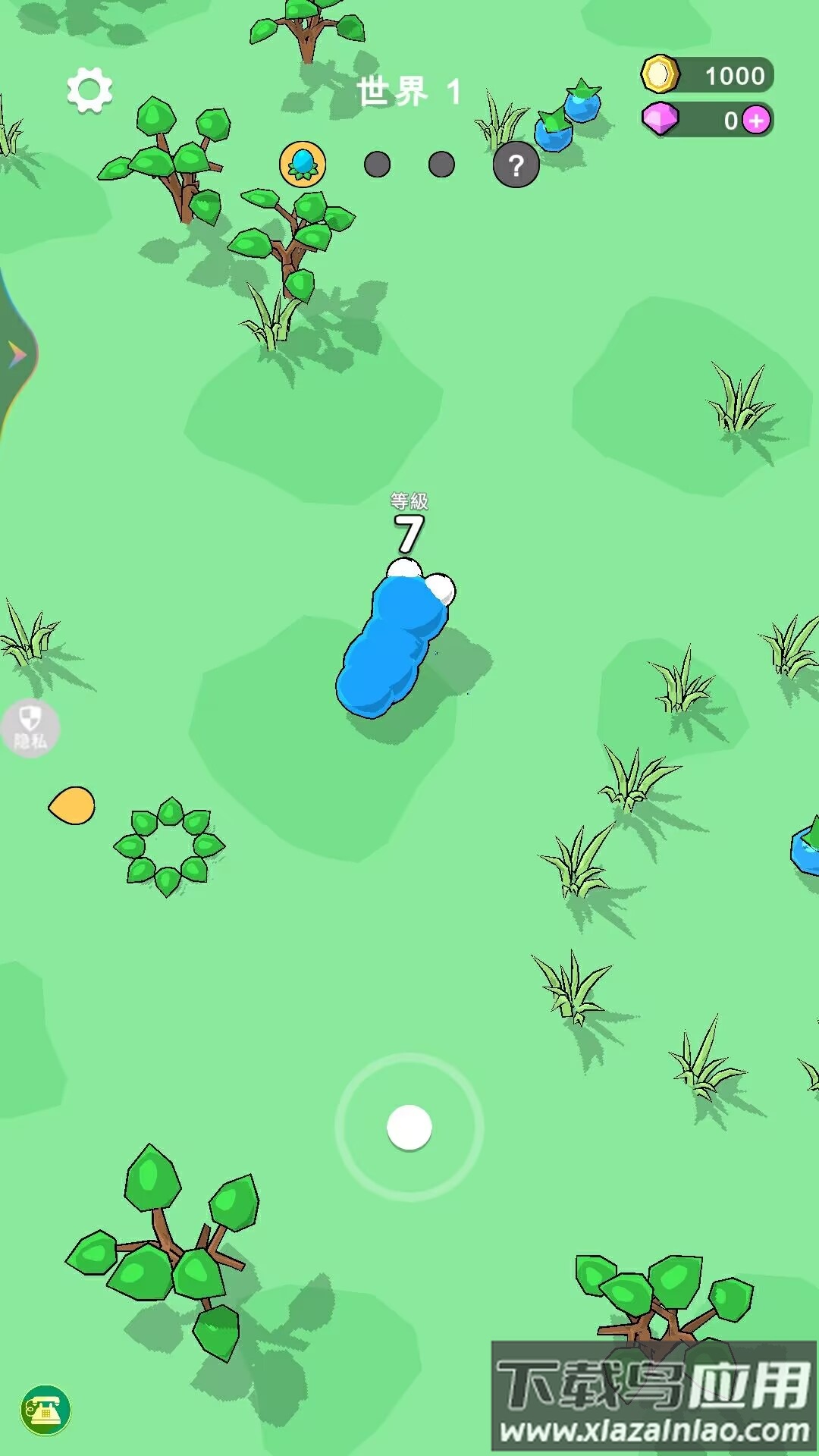Tap the virtual joystick knob
The image size is (819, 1456).
coord(409,1127)
